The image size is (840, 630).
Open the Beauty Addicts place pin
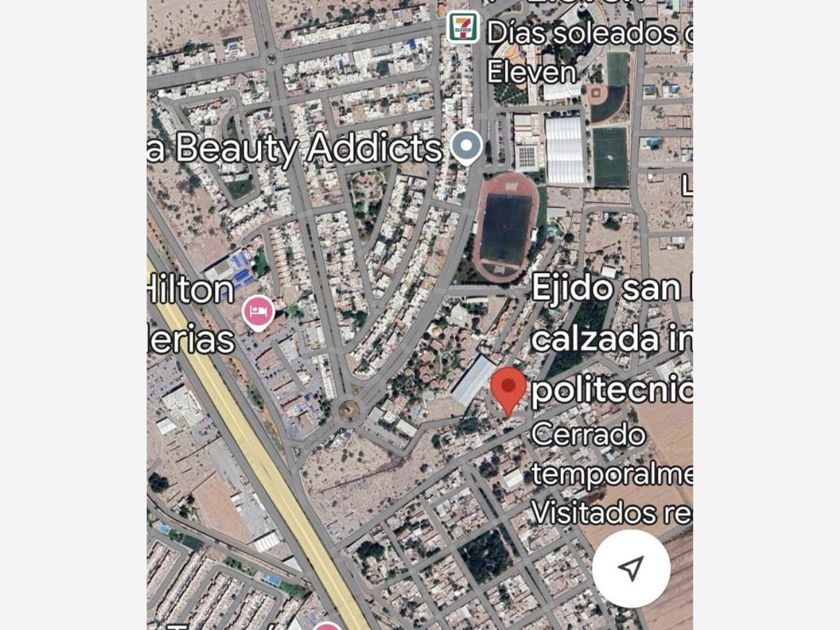click(x=466, y=148)
